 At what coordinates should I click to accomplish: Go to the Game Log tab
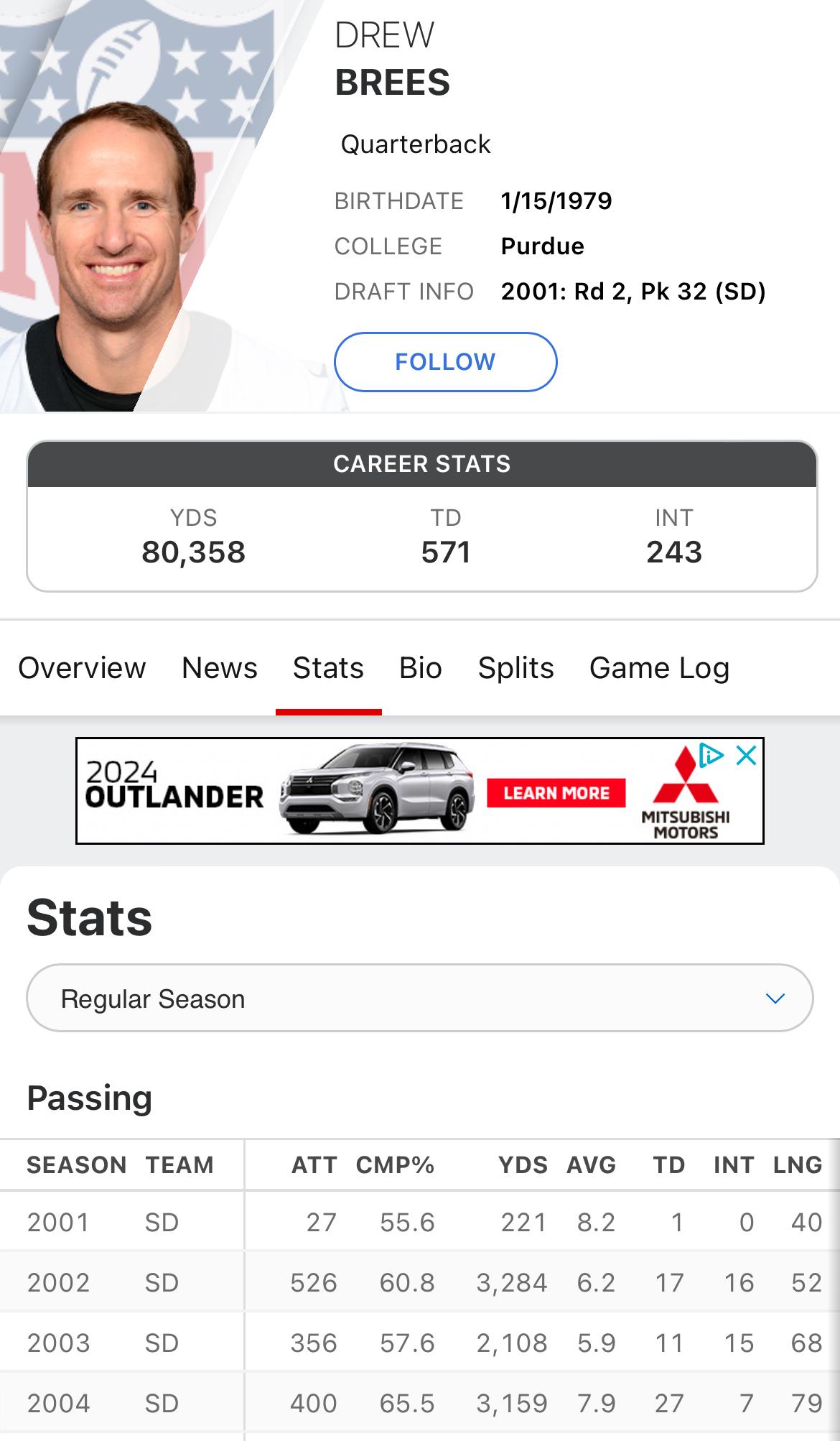pyautogui.click(x=659, y=668)
